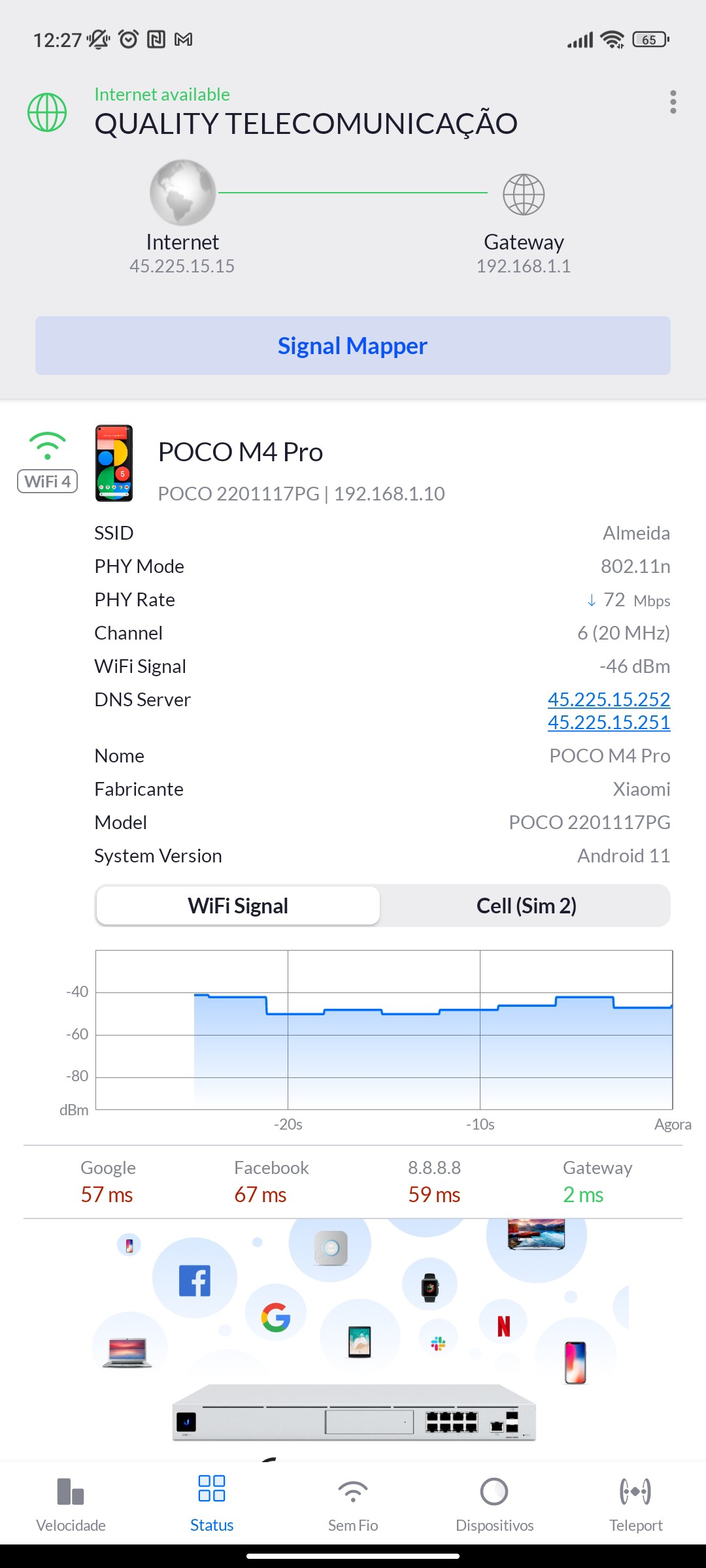Open DNS server link 45.225.15.251
Screen dimensions: 706x1568
[609, 723]
